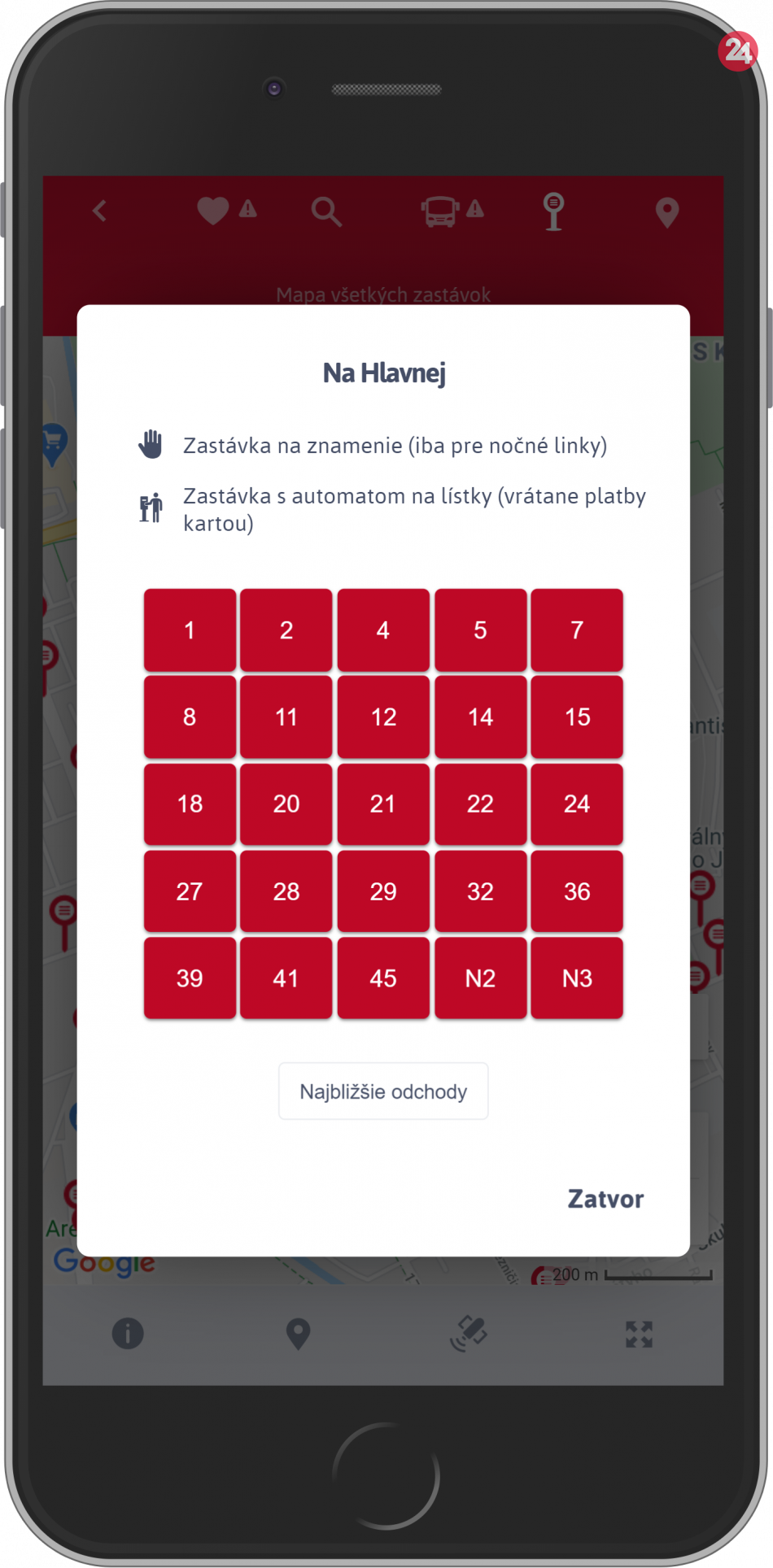Close the dialog with Zatvor

(605, 1199)
